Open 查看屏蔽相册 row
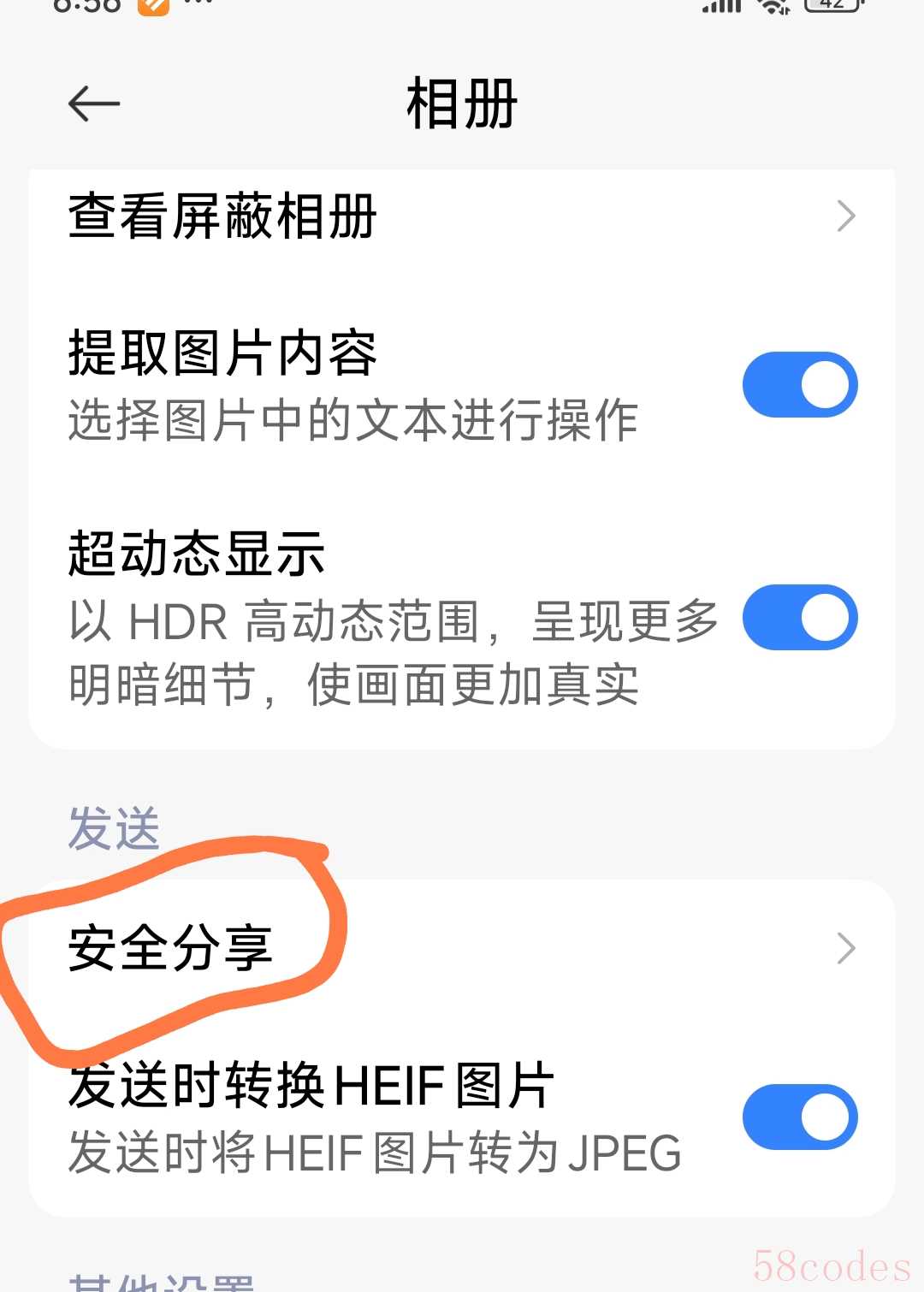The image size is (924, 1292). click(462, 216)
